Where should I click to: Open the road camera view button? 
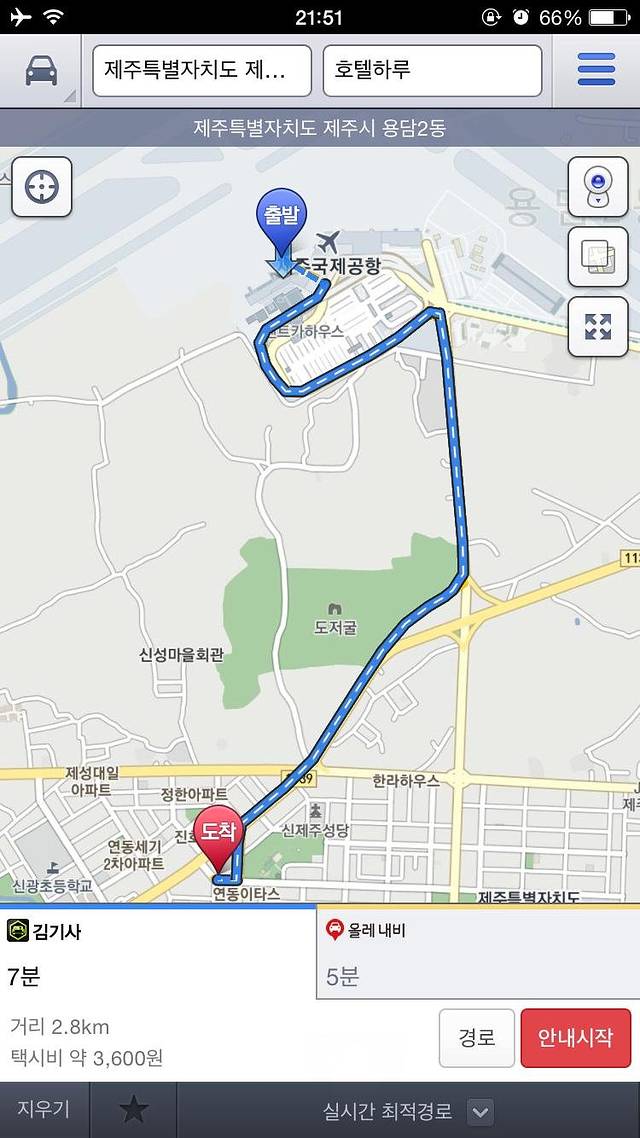pyautogui.click(x=597, y=186)
